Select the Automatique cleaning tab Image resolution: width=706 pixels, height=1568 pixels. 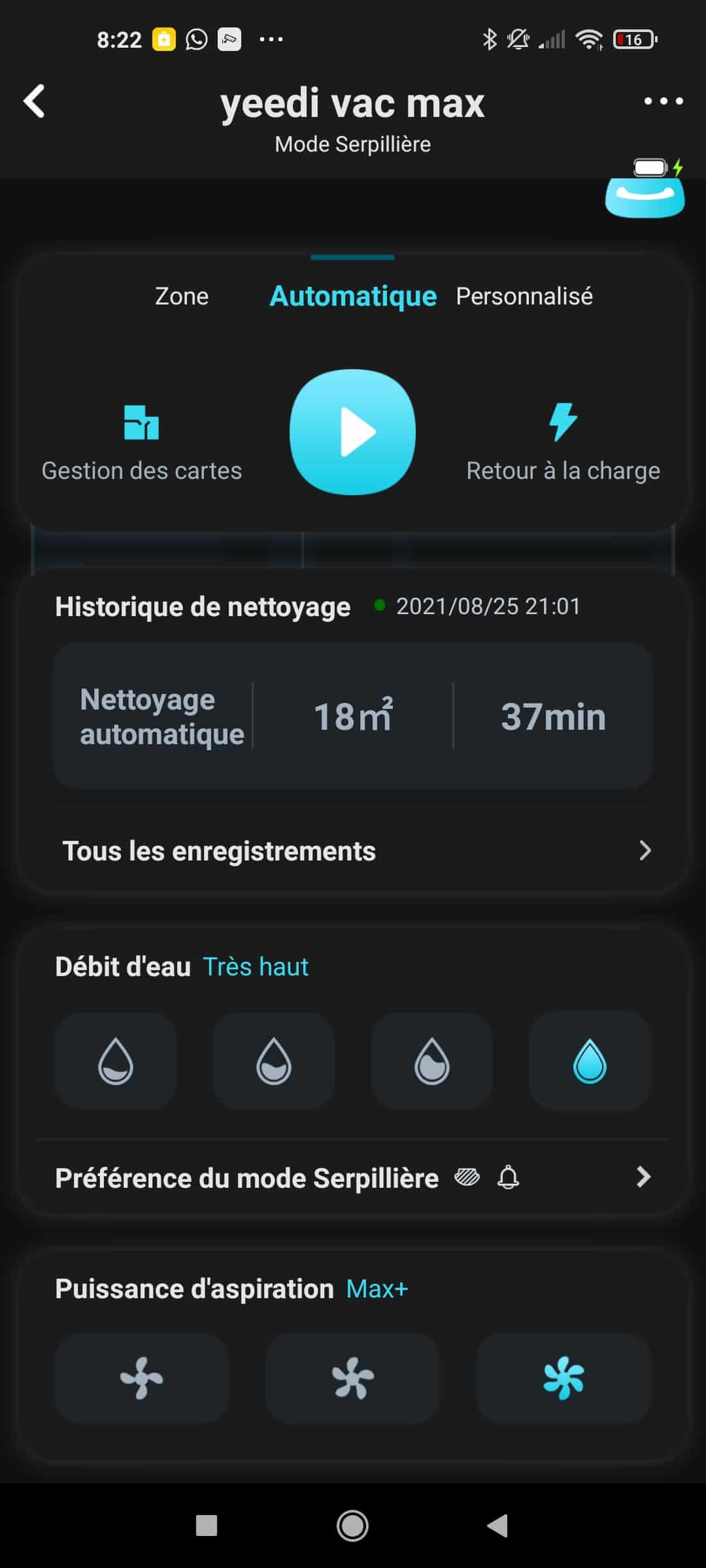coord(353,296)
